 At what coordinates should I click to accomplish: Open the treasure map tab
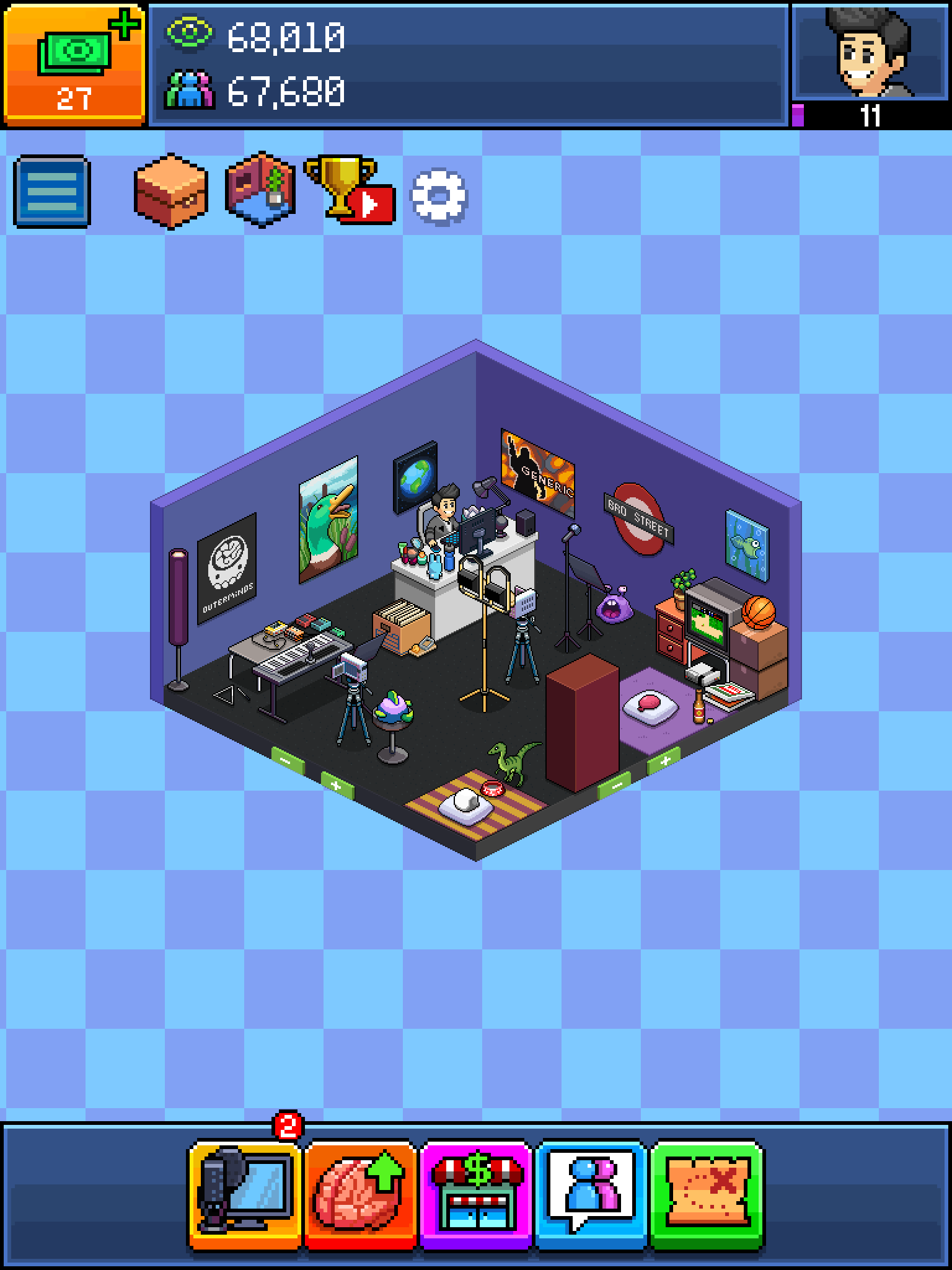click(x=707, y=1194)
